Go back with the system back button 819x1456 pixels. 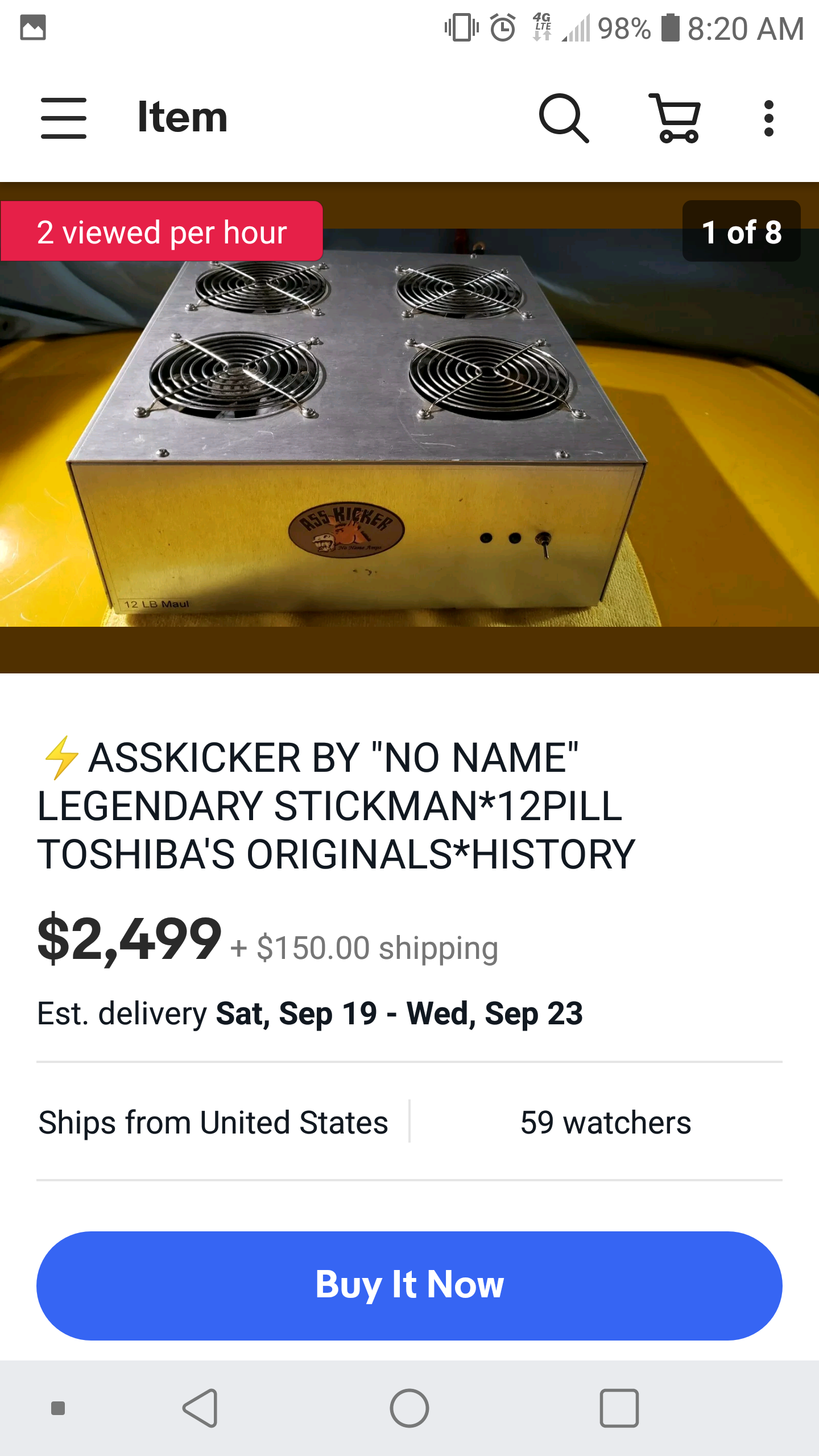pyautogui.click(x=200, y=1408)
